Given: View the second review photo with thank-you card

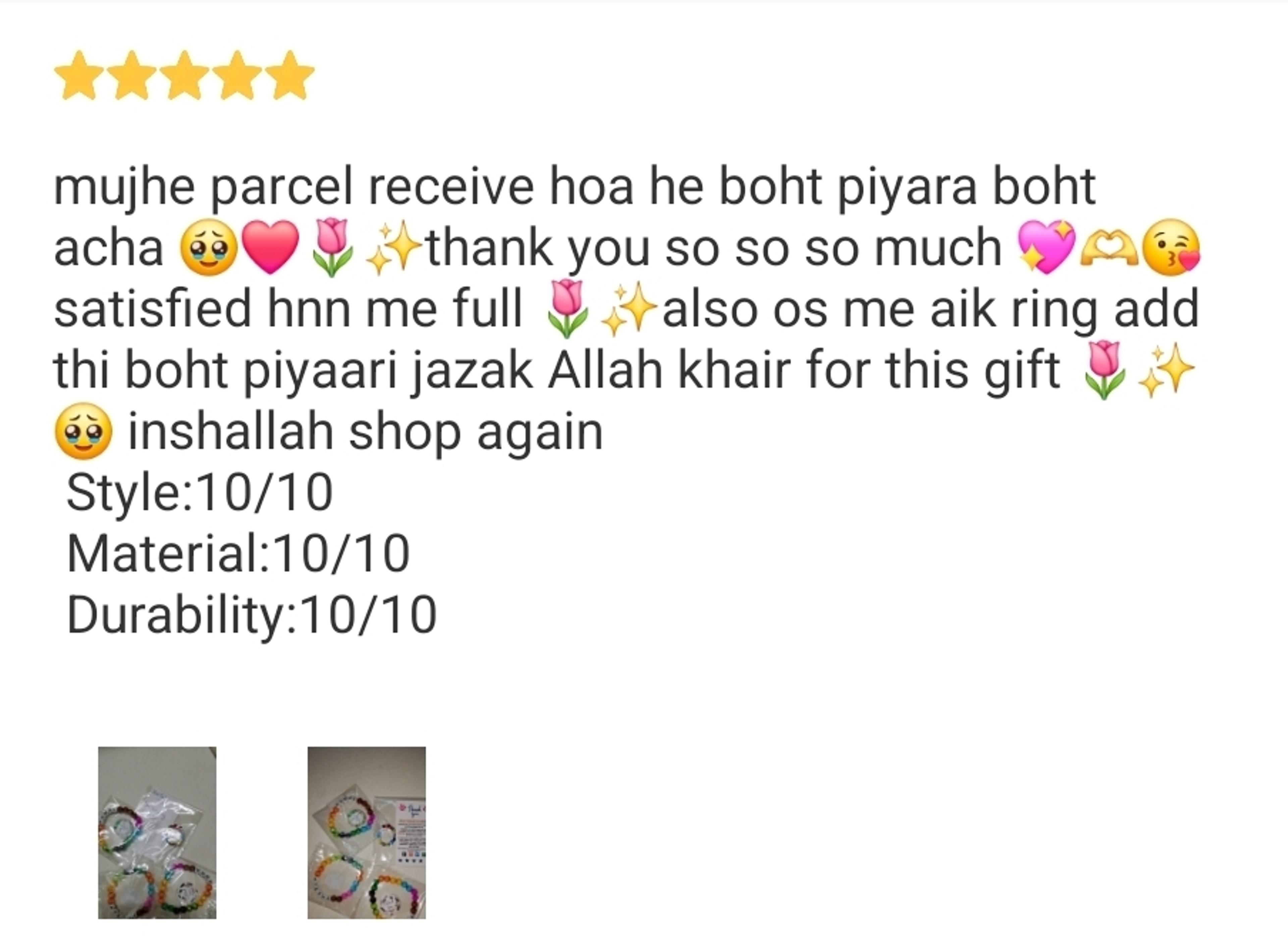Looking at the screenshot, I should coord(367,833).
